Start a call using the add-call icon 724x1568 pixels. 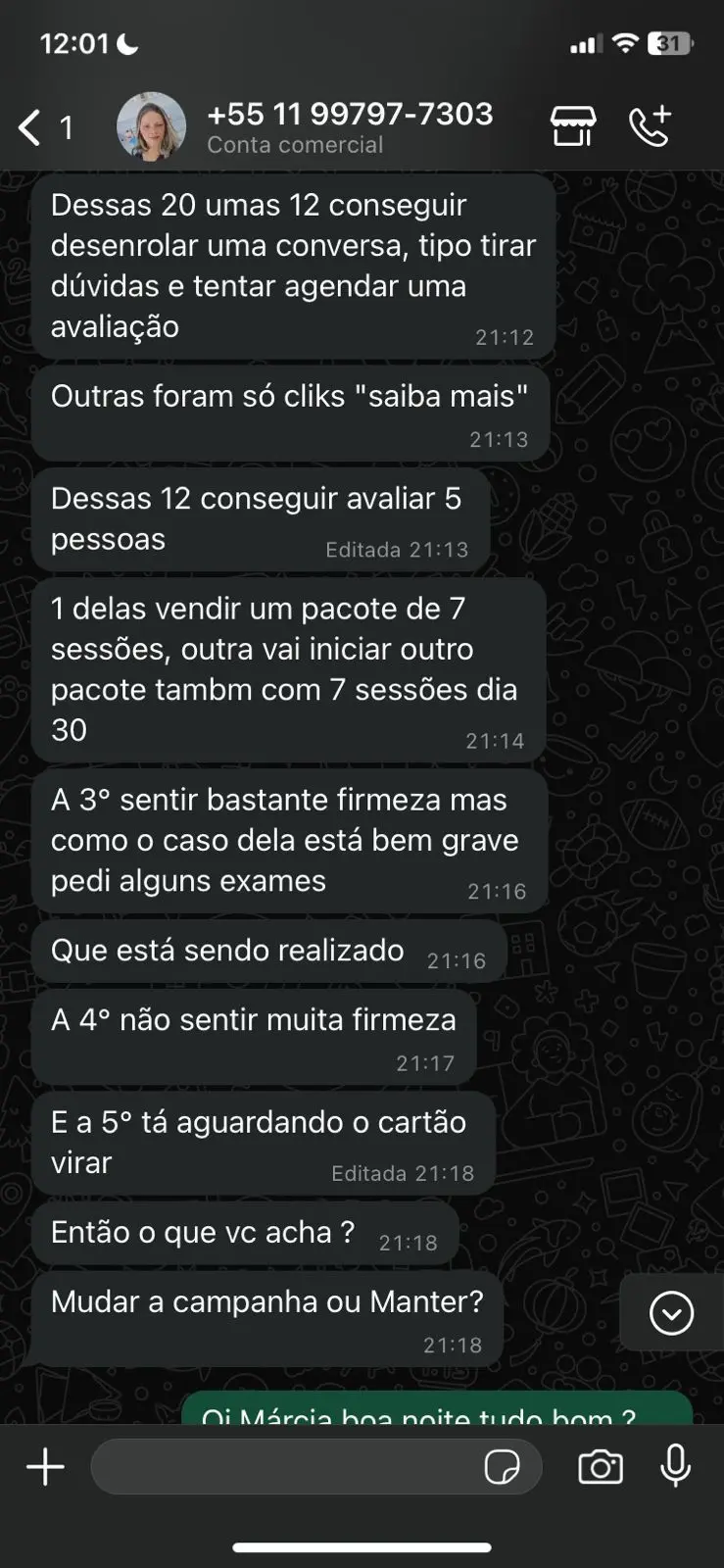pyautogui.click(x=650, y=126)
